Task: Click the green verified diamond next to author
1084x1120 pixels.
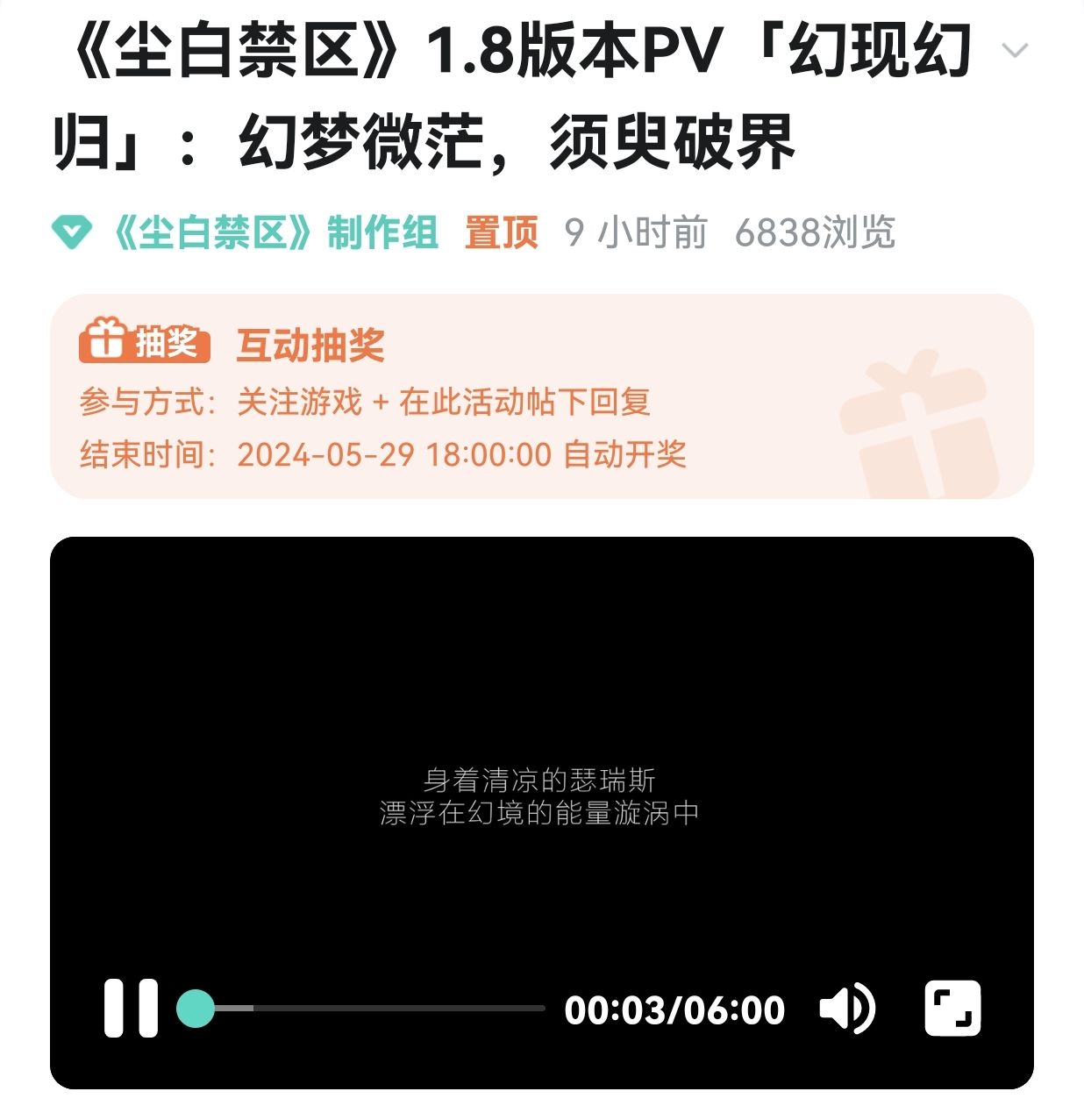Action: 71,232
